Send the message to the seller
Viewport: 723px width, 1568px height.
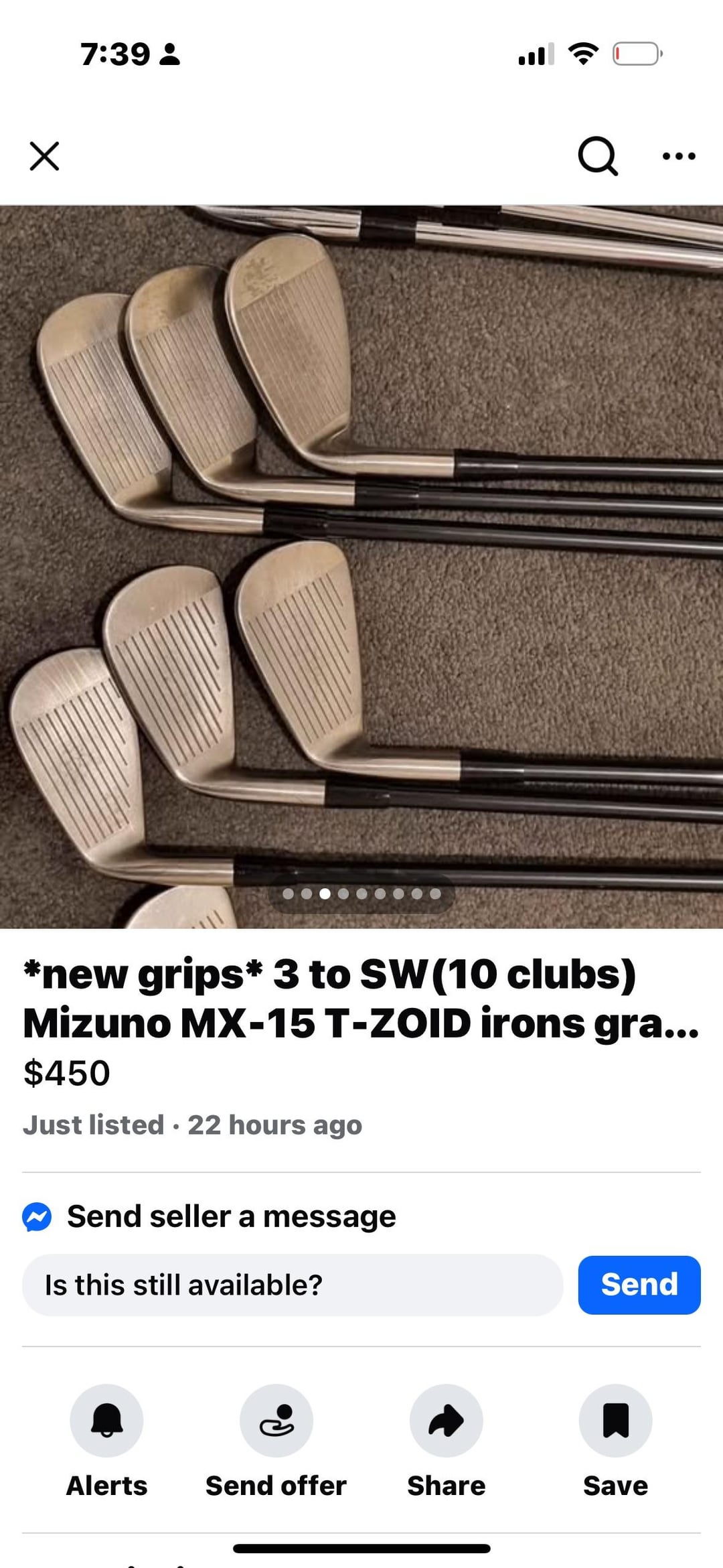point(639,1285)
